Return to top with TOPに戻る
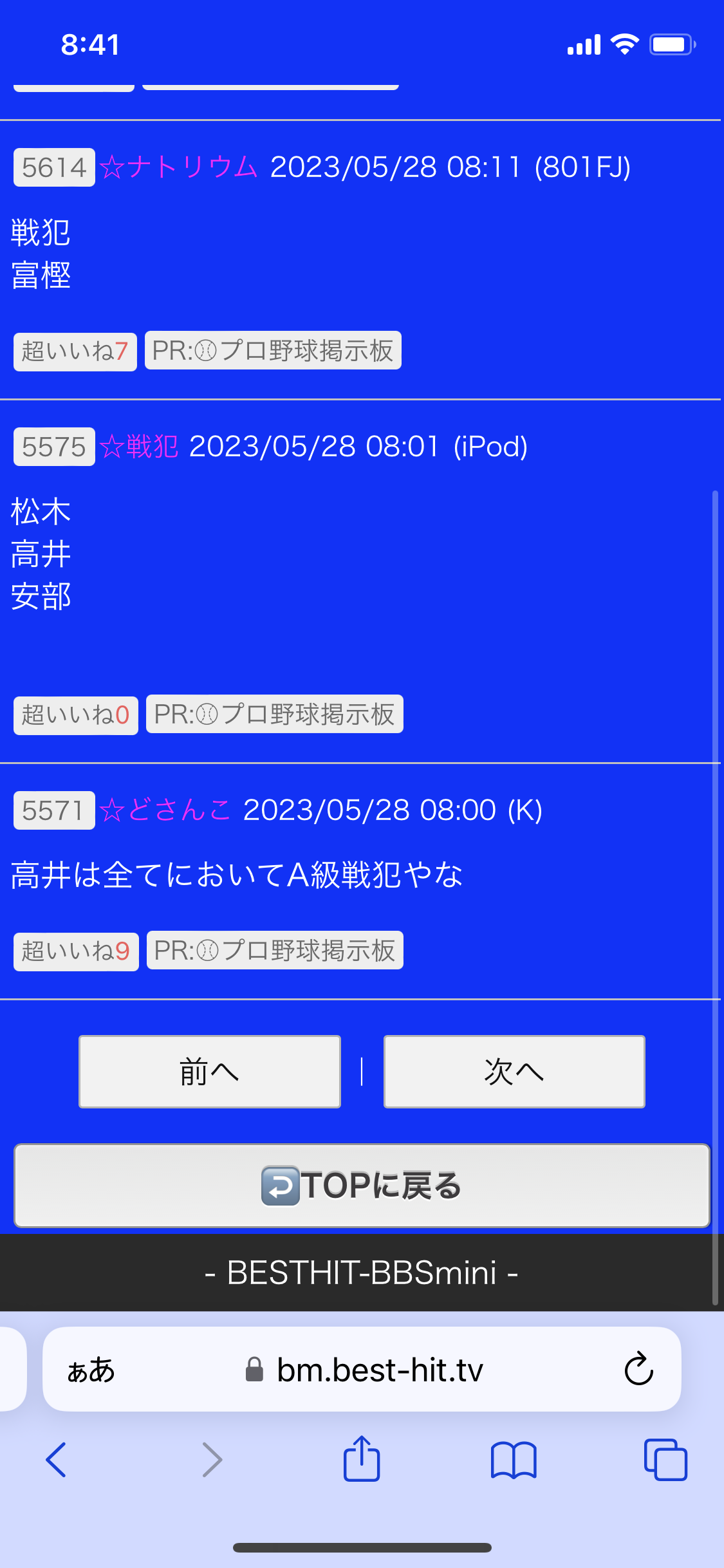The image size is (724, 1568). coord(362,1186)
